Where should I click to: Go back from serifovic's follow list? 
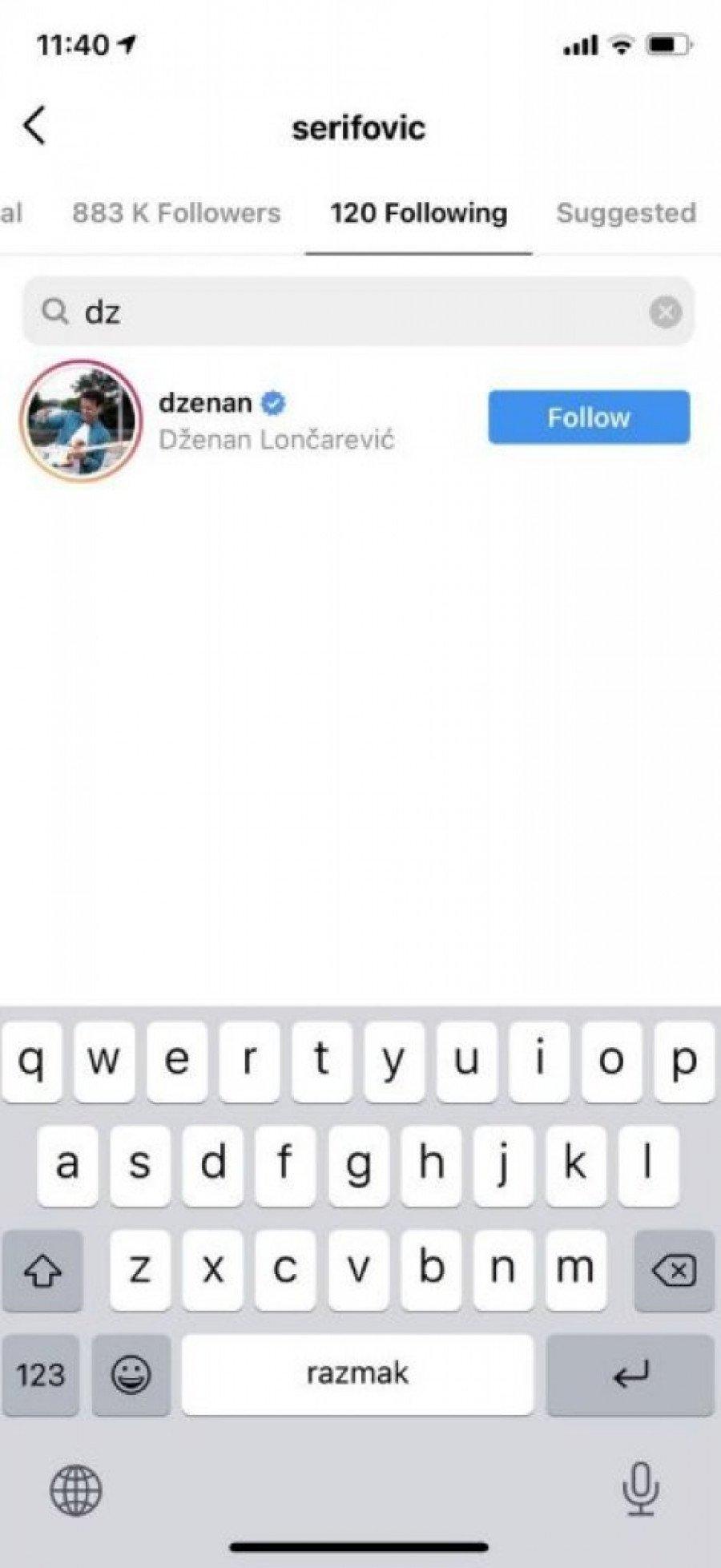[34, 127]
